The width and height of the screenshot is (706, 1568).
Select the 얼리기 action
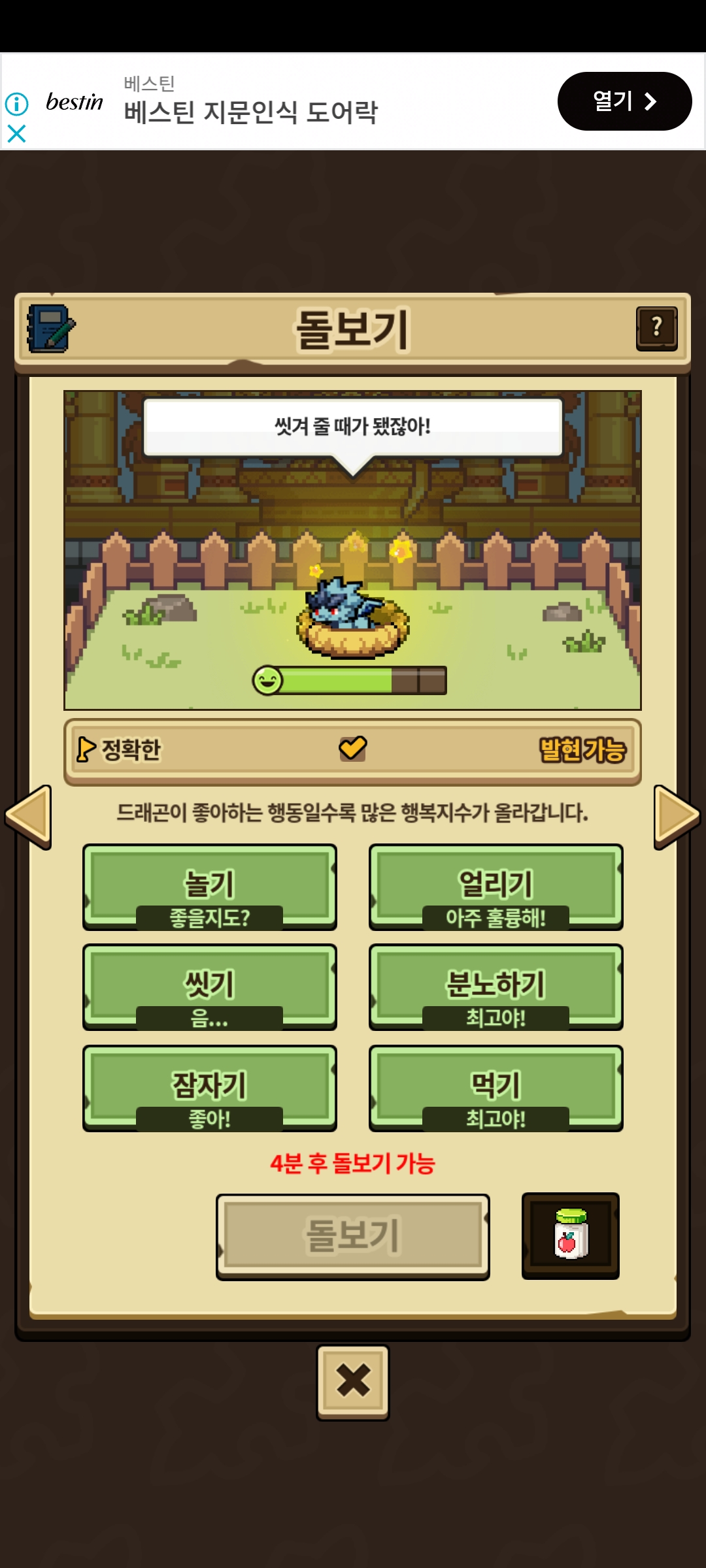(496, 887)
